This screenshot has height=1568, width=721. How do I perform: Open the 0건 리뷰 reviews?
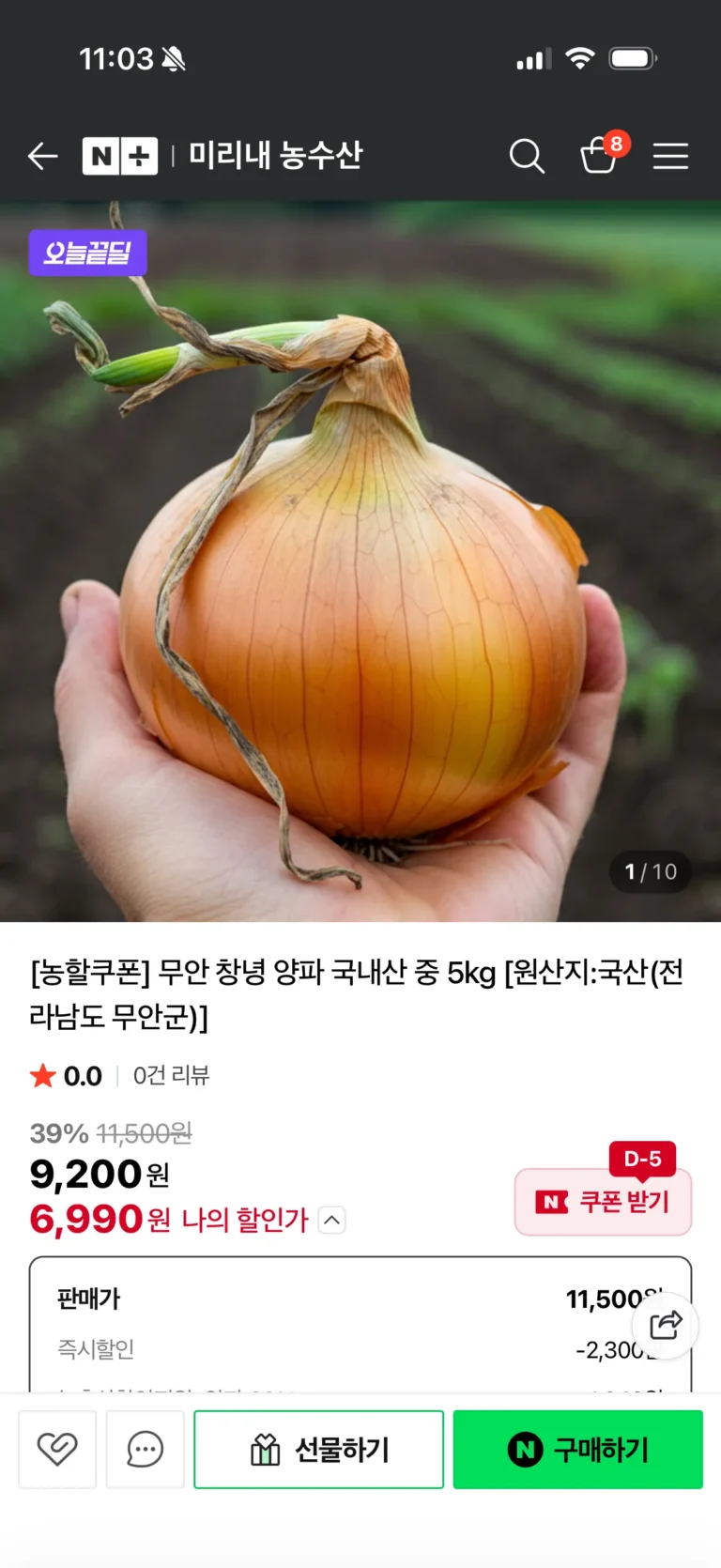coord(171,1076)
